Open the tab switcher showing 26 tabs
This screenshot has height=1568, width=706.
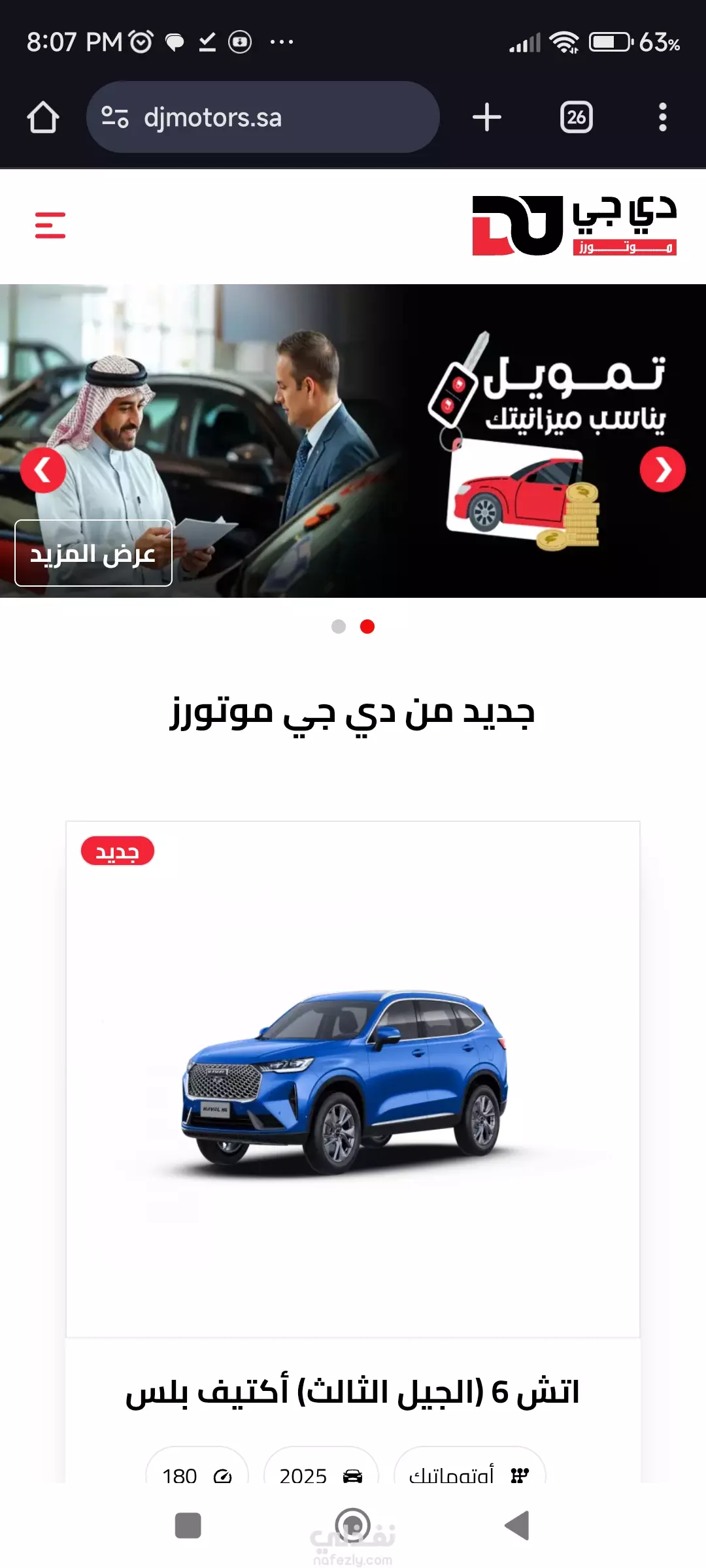pos(577,118)
